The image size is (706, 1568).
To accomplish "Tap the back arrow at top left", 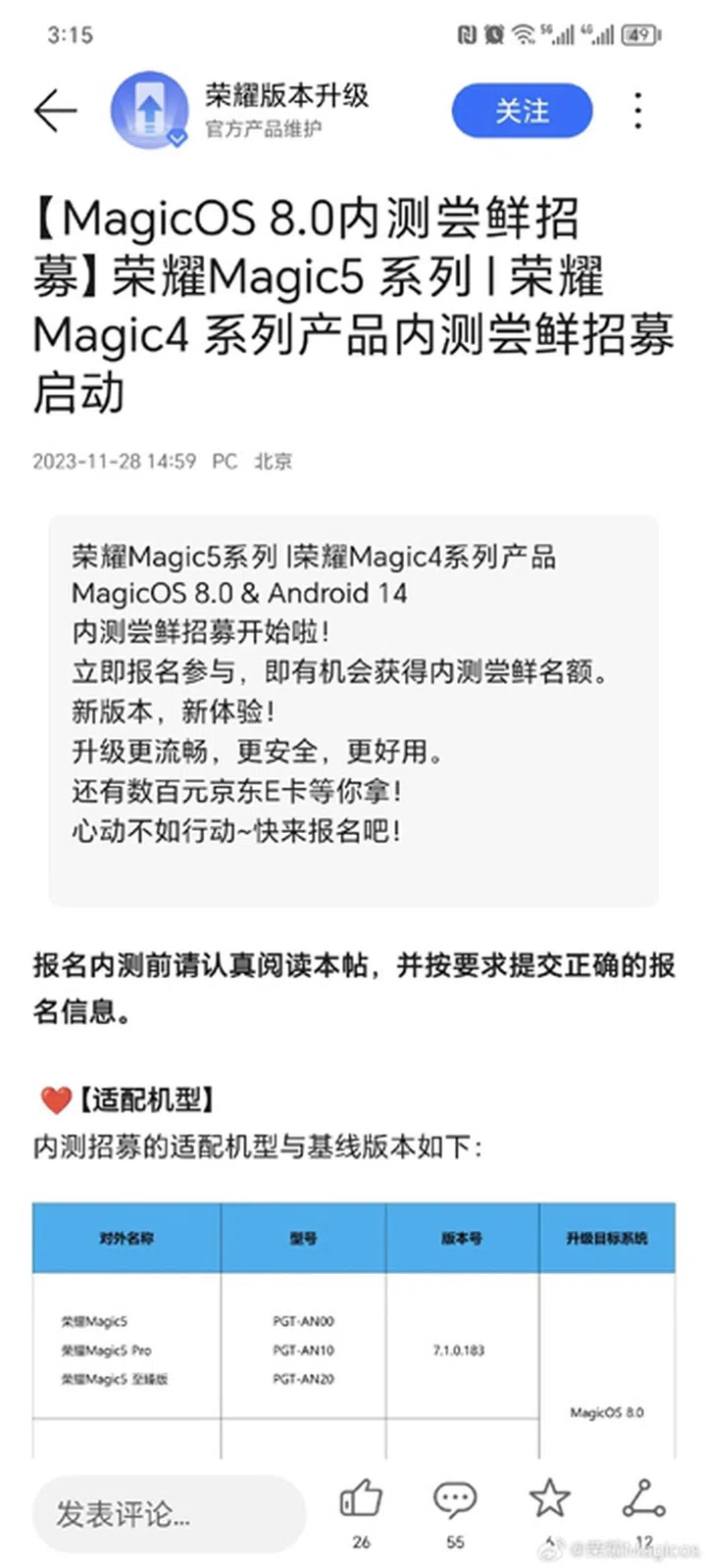I will click(x=55, y=111).
